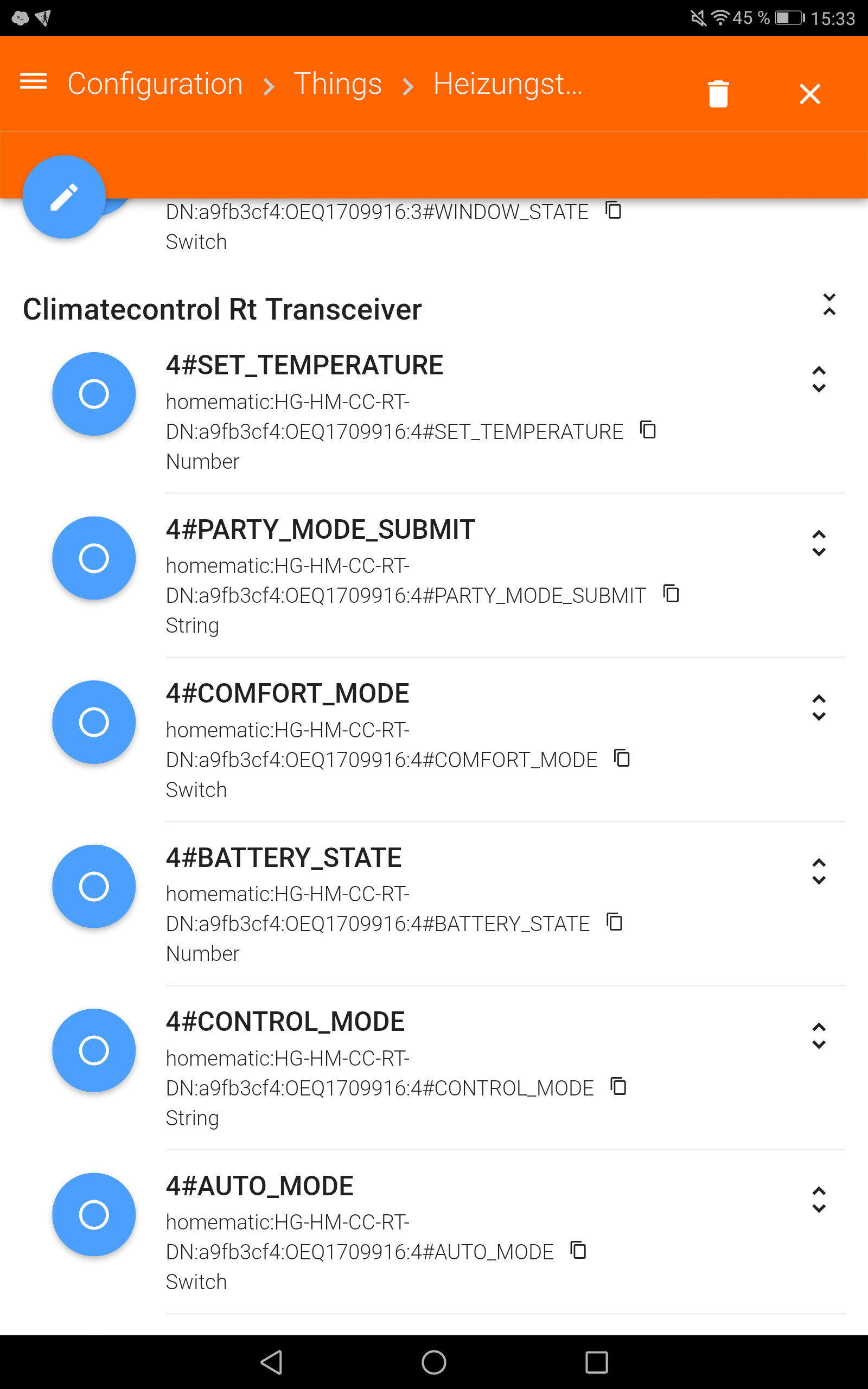Delete this Thing with the trash icon

pos(718,93)
